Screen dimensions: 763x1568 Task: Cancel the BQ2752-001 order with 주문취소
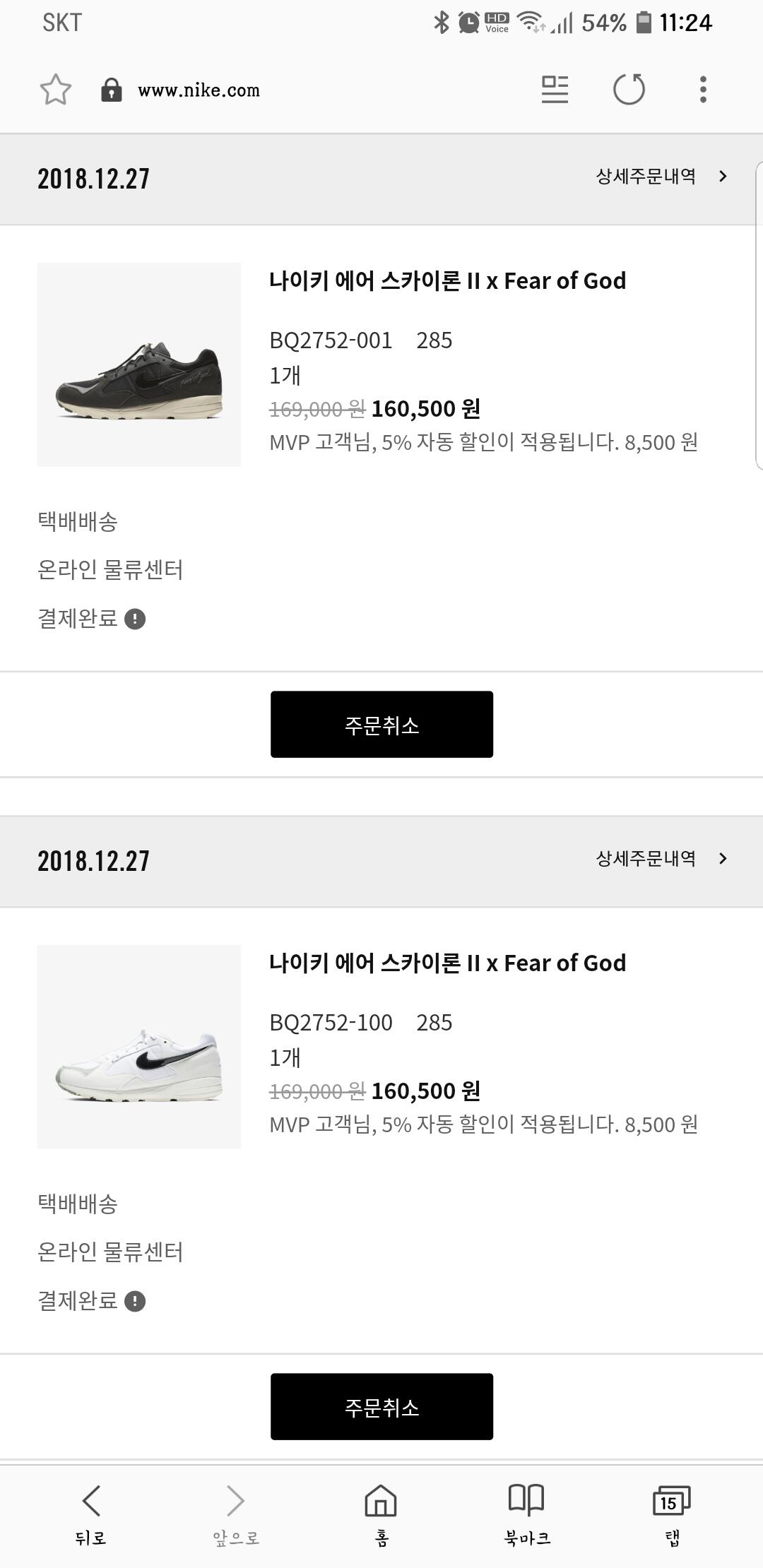381,725
